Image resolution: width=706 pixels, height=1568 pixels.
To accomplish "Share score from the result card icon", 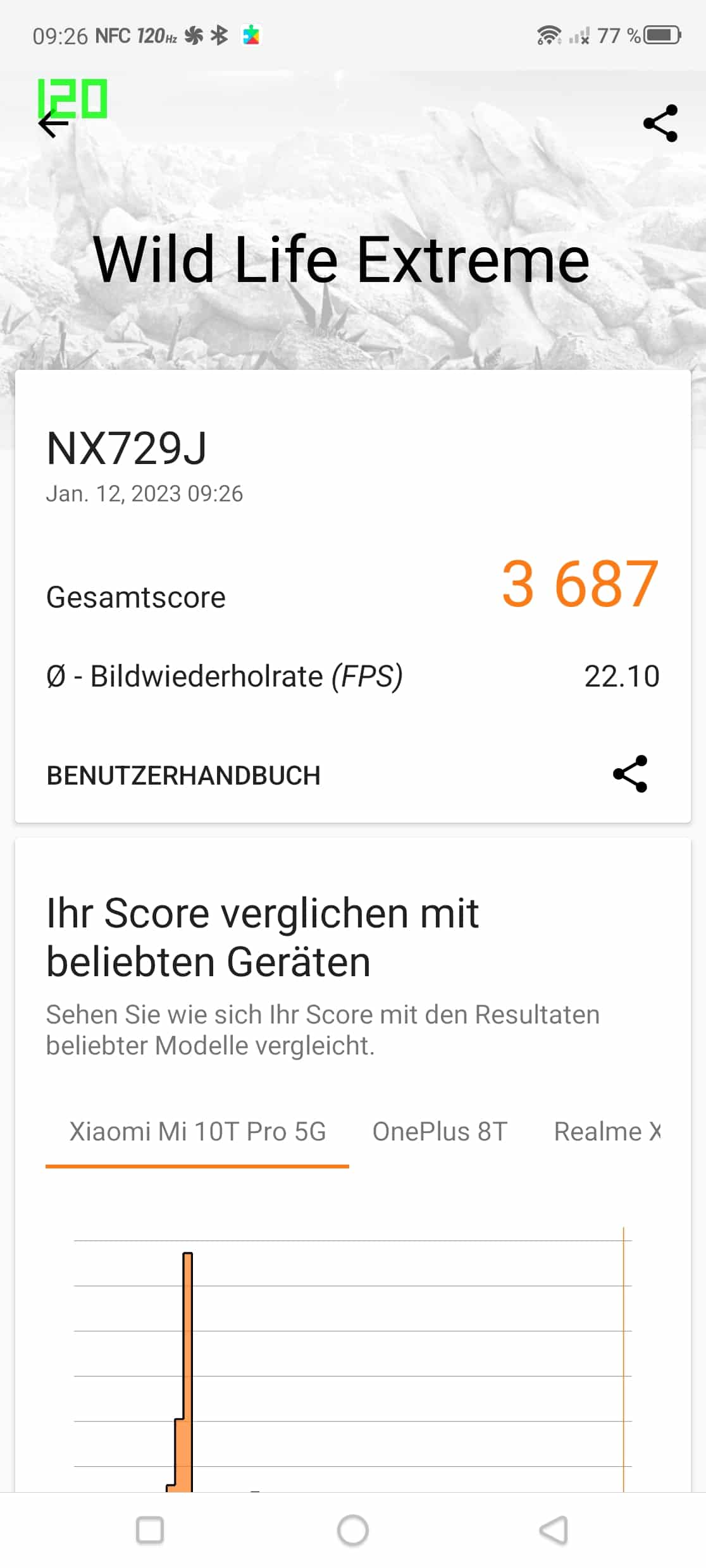I will pos(630,774).
